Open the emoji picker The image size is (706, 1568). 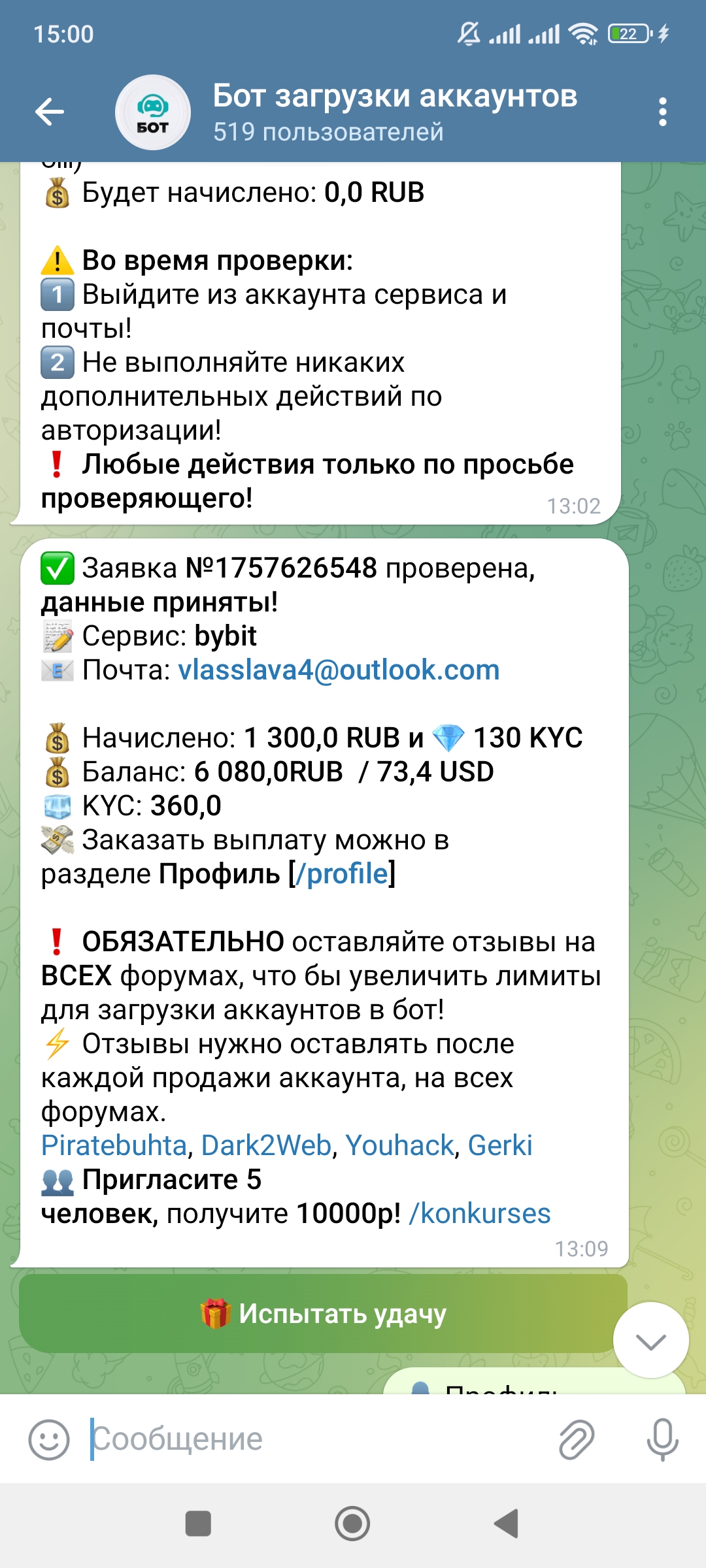(x=49, y=1439)
